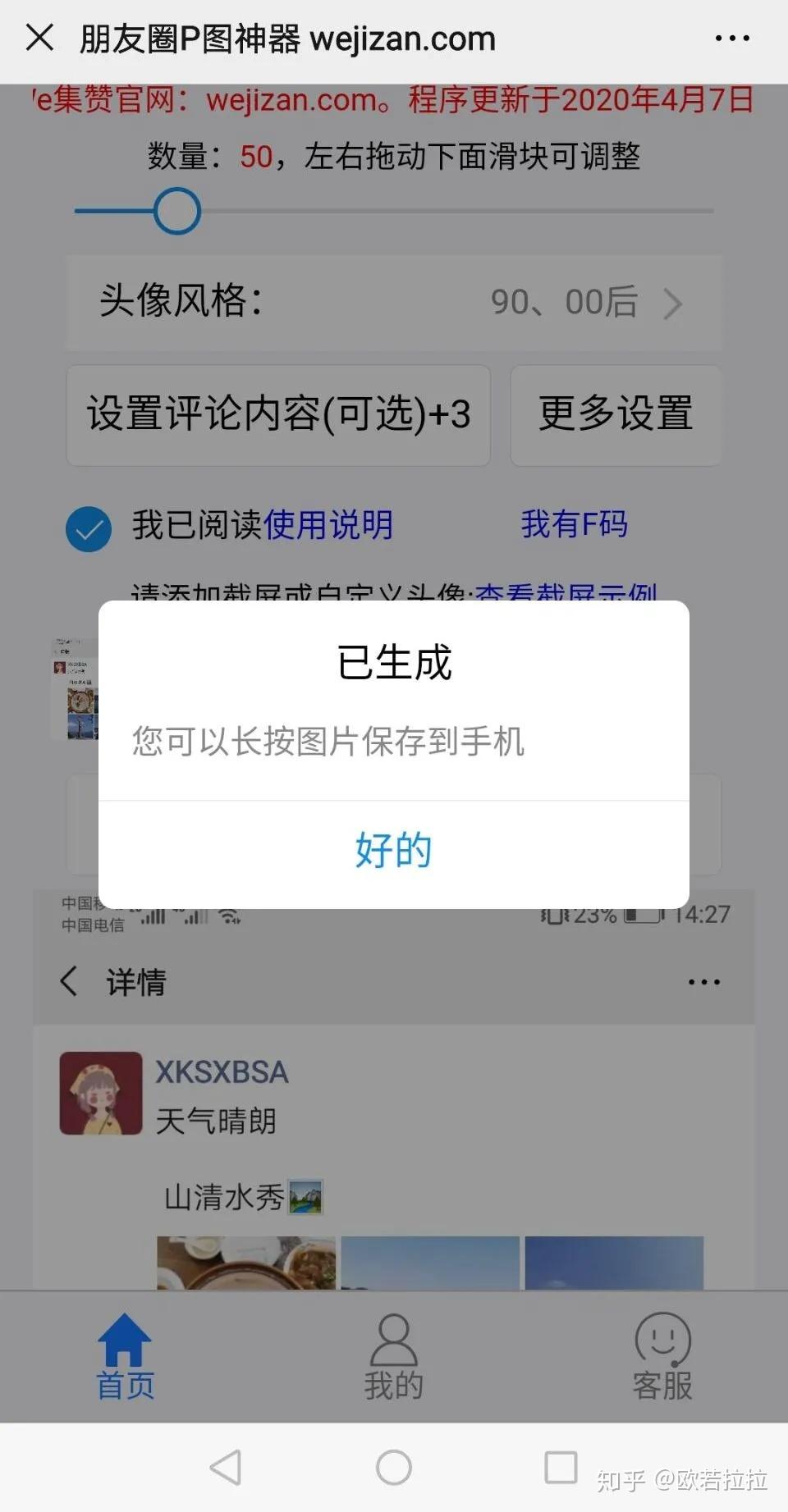The image size is (788, 1512).
Task: Open the 使用说明 link
Action: [328, 525]
